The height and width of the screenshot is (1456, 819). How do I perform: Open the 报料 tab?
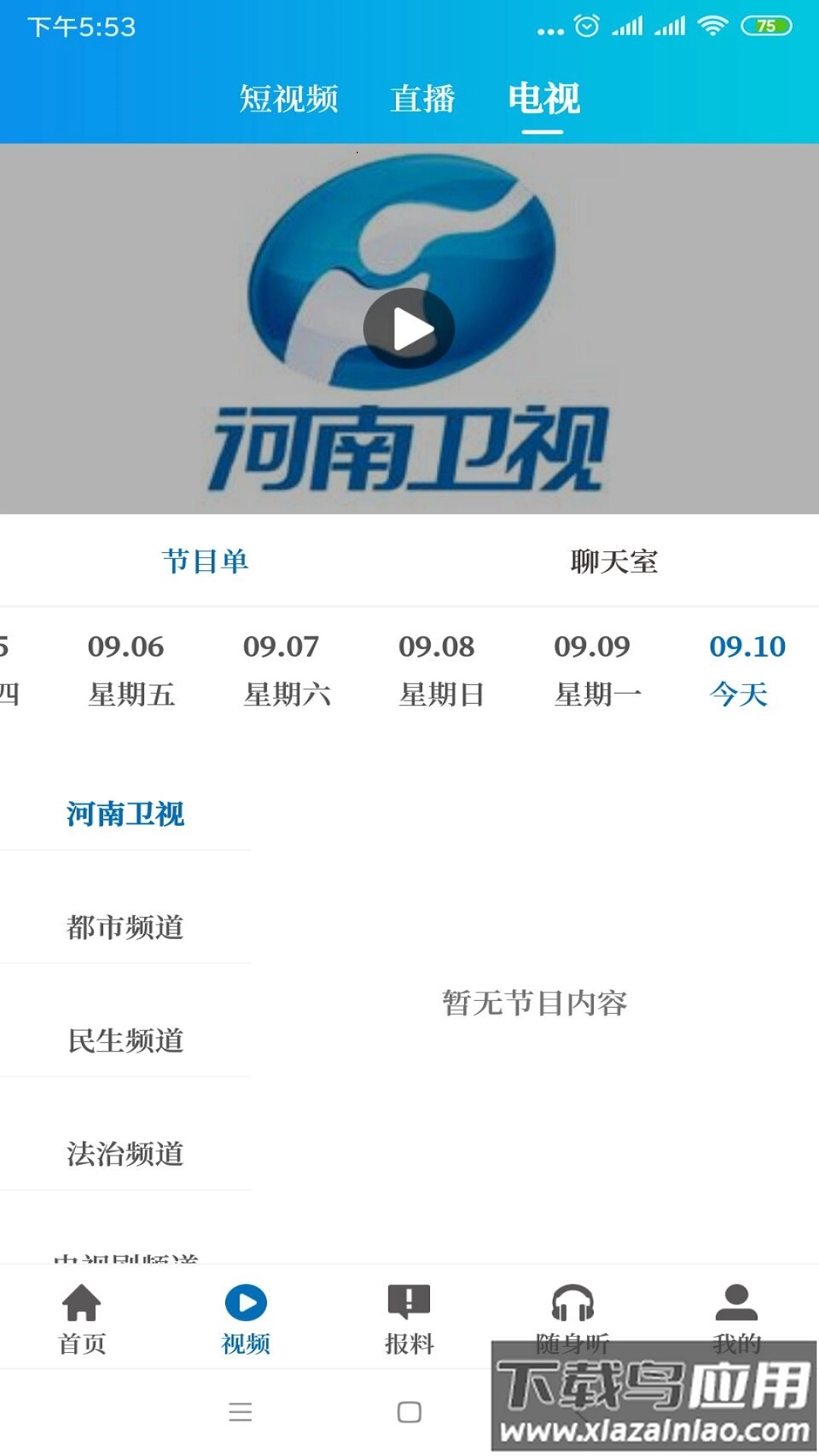click(x=409, y=1318)
